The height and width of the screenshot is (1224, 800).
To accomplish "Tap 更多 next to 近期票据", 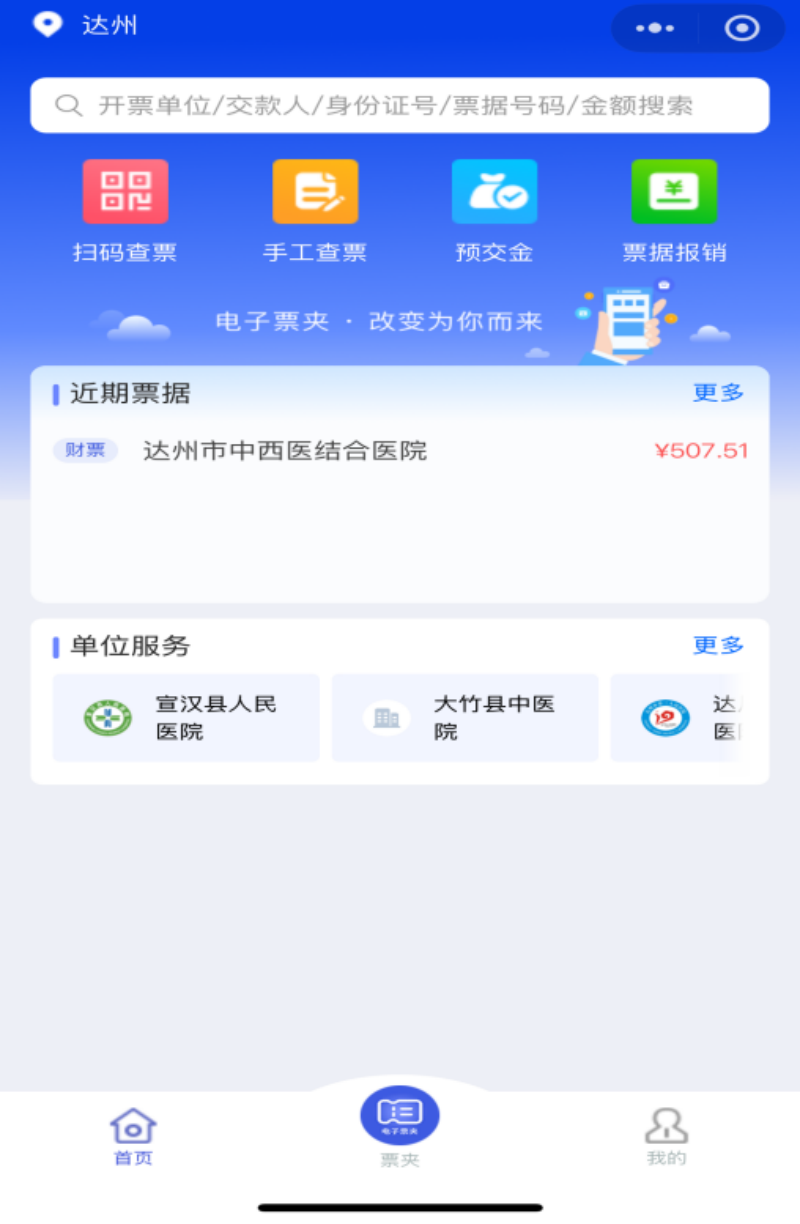I will [x=718, y=393].
